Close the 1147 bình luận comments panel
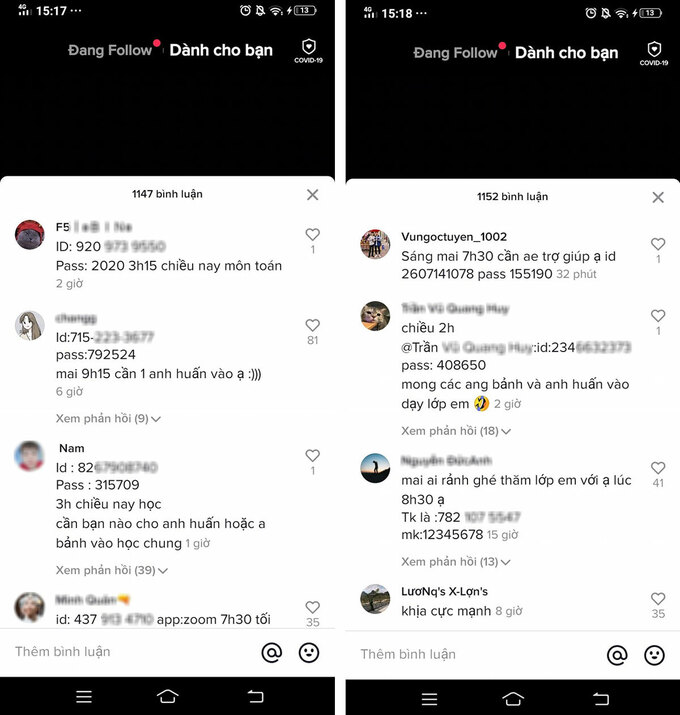This screenshot has height=715, width=680. coord(313,195)
